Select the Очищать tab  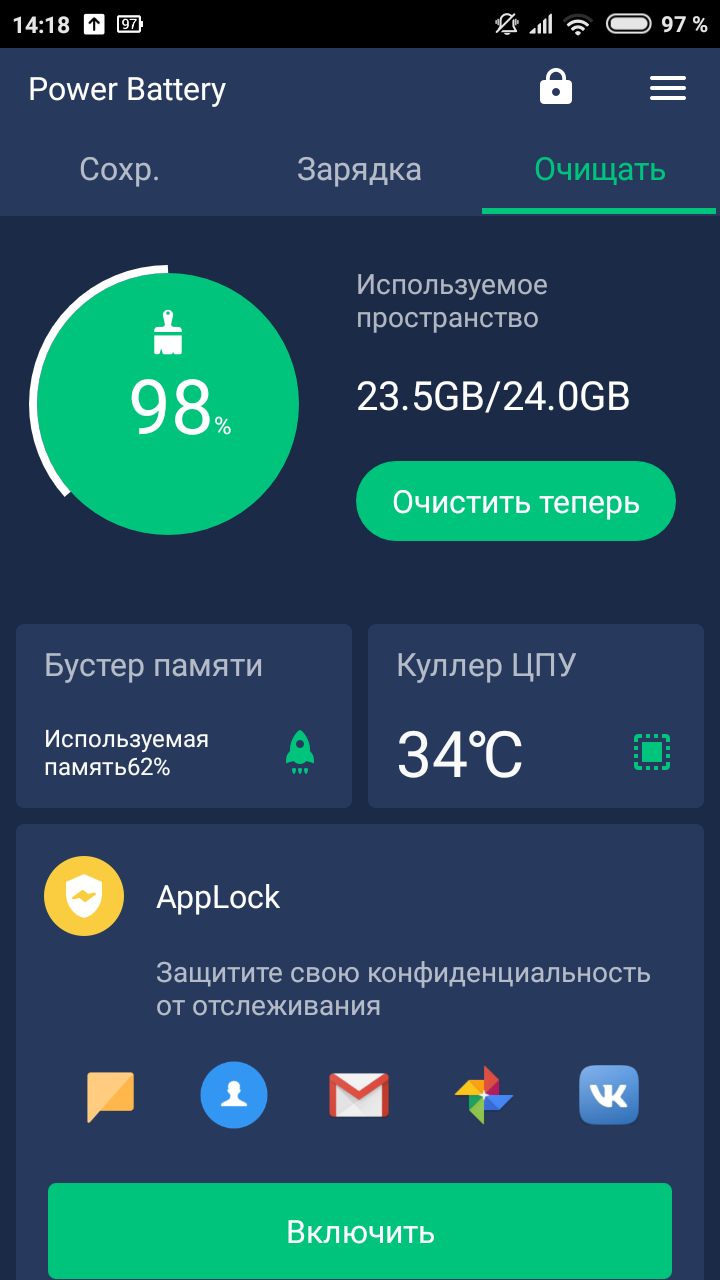600,169
